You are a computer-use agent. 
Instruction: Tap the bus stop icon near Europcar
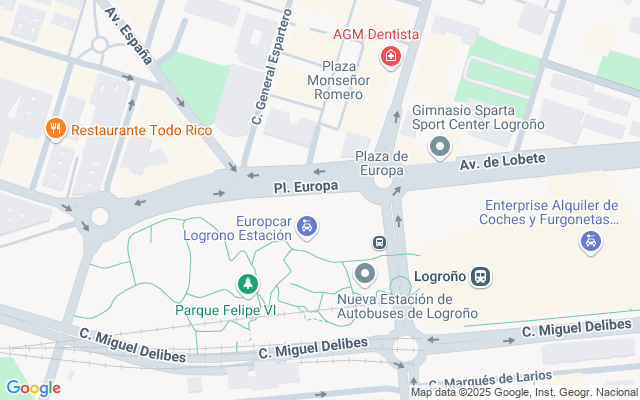pos(380,242)
